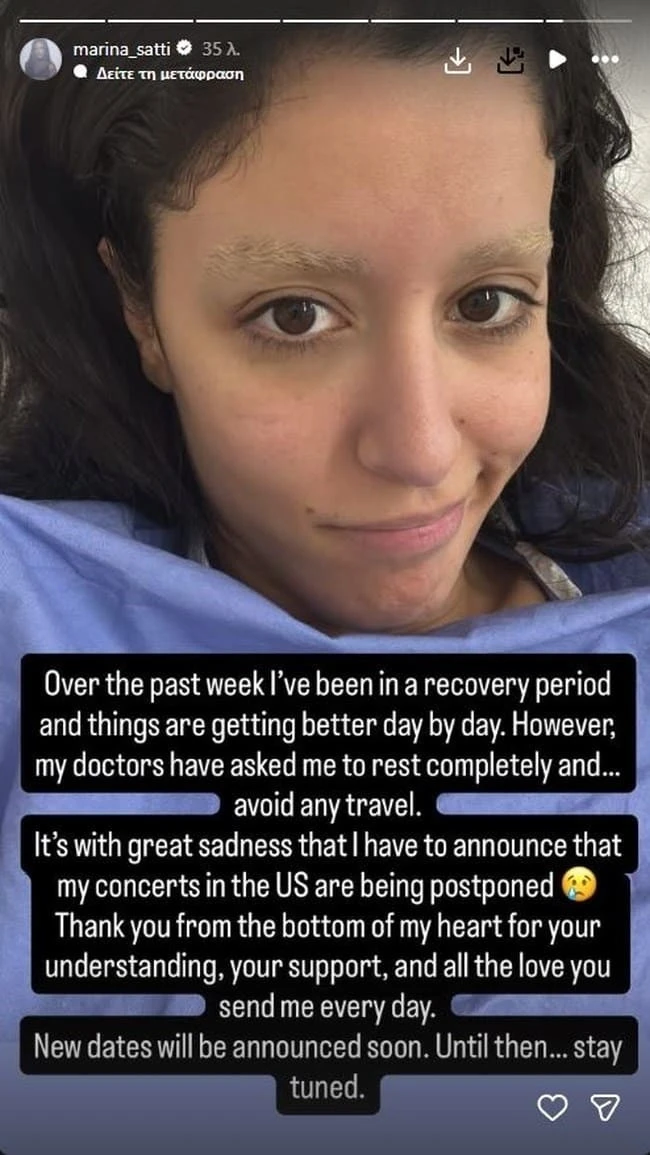Download all stories
Viewport: 650px width, 1155px height.
tap(510, 60)
